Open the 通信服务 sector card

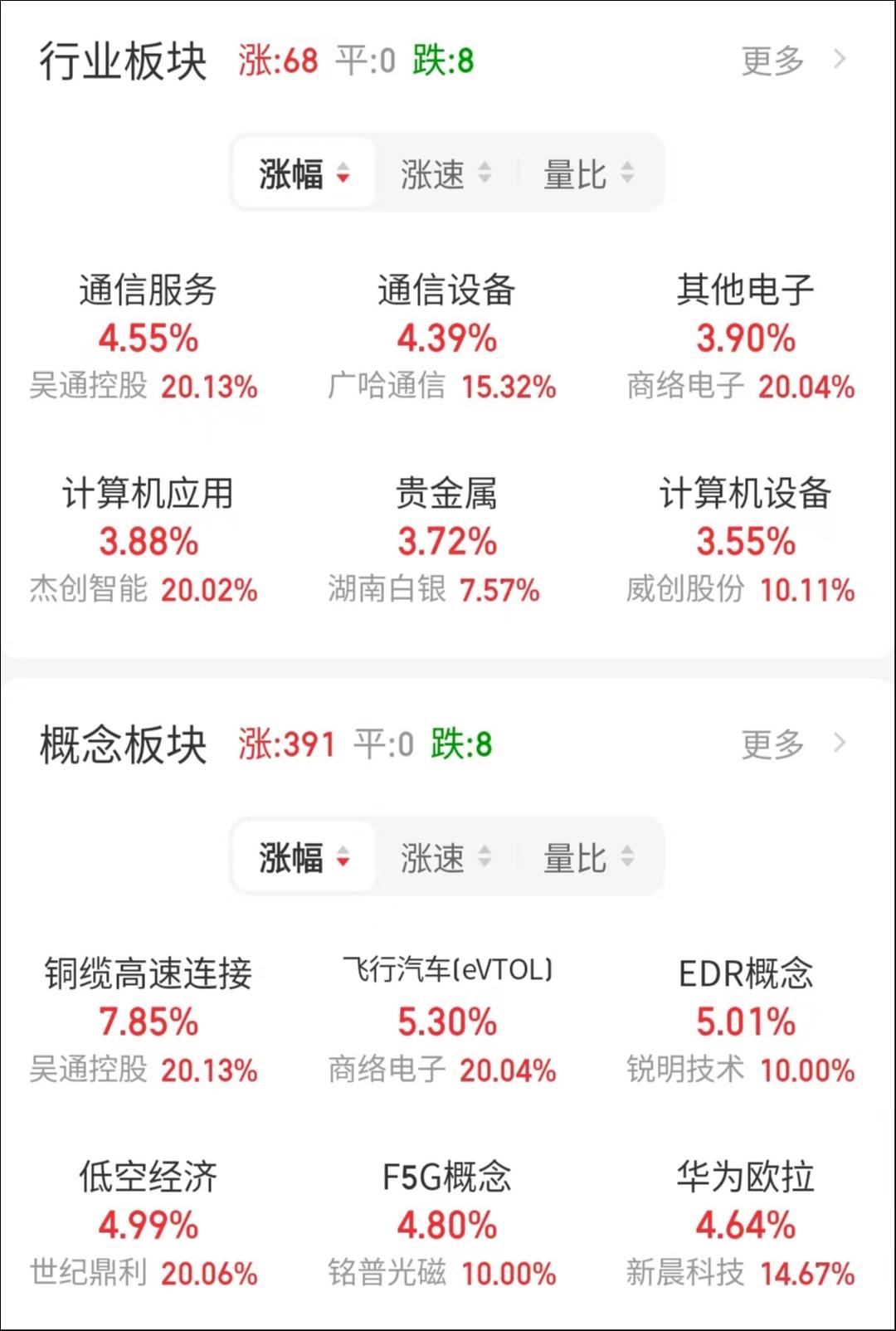148,336
